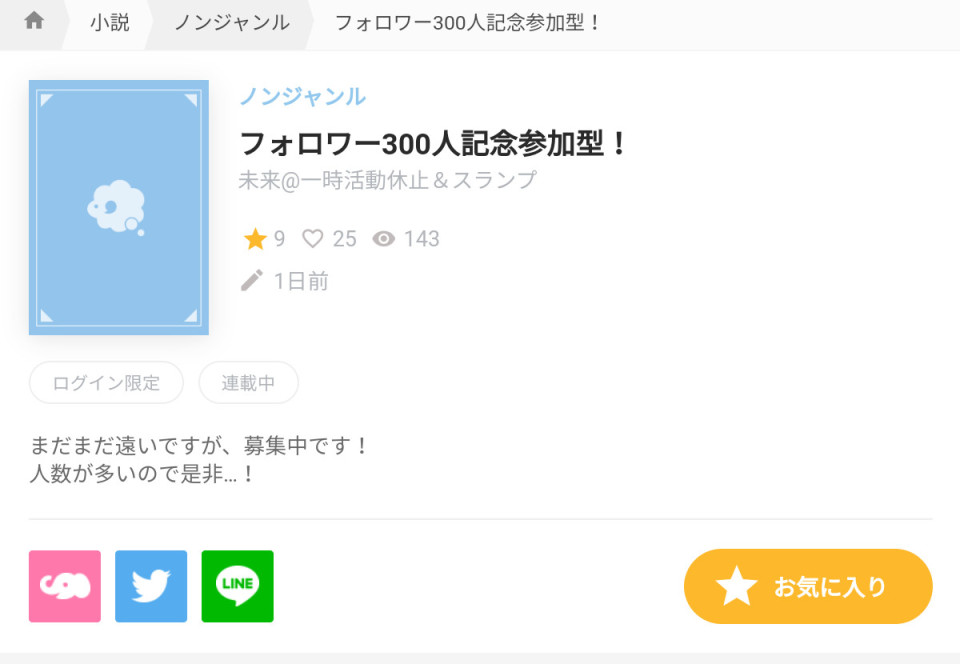Open the blue ノンジャンル genre link
960x664 pixels.
click(302, 97)
